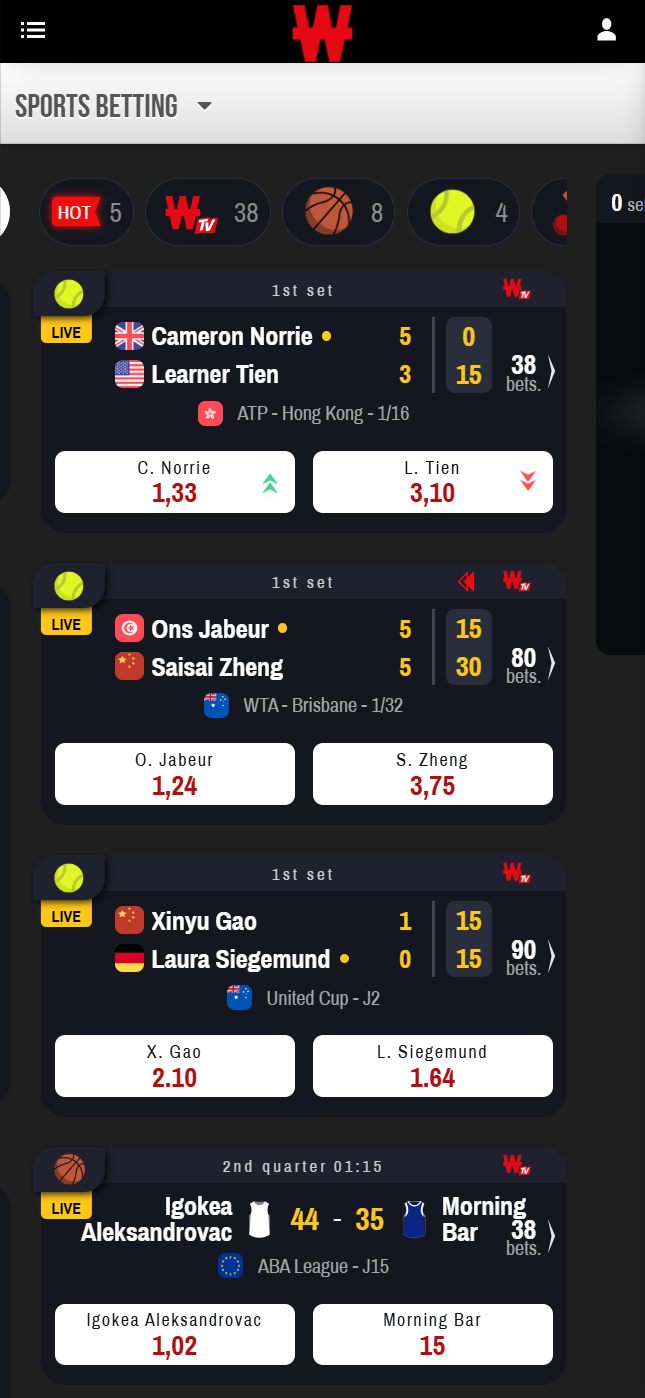Image resolution: width=645 pixels, height=1398 pixels.
Task: View all 38 bets for Norrie match
Action: point(530,373)
